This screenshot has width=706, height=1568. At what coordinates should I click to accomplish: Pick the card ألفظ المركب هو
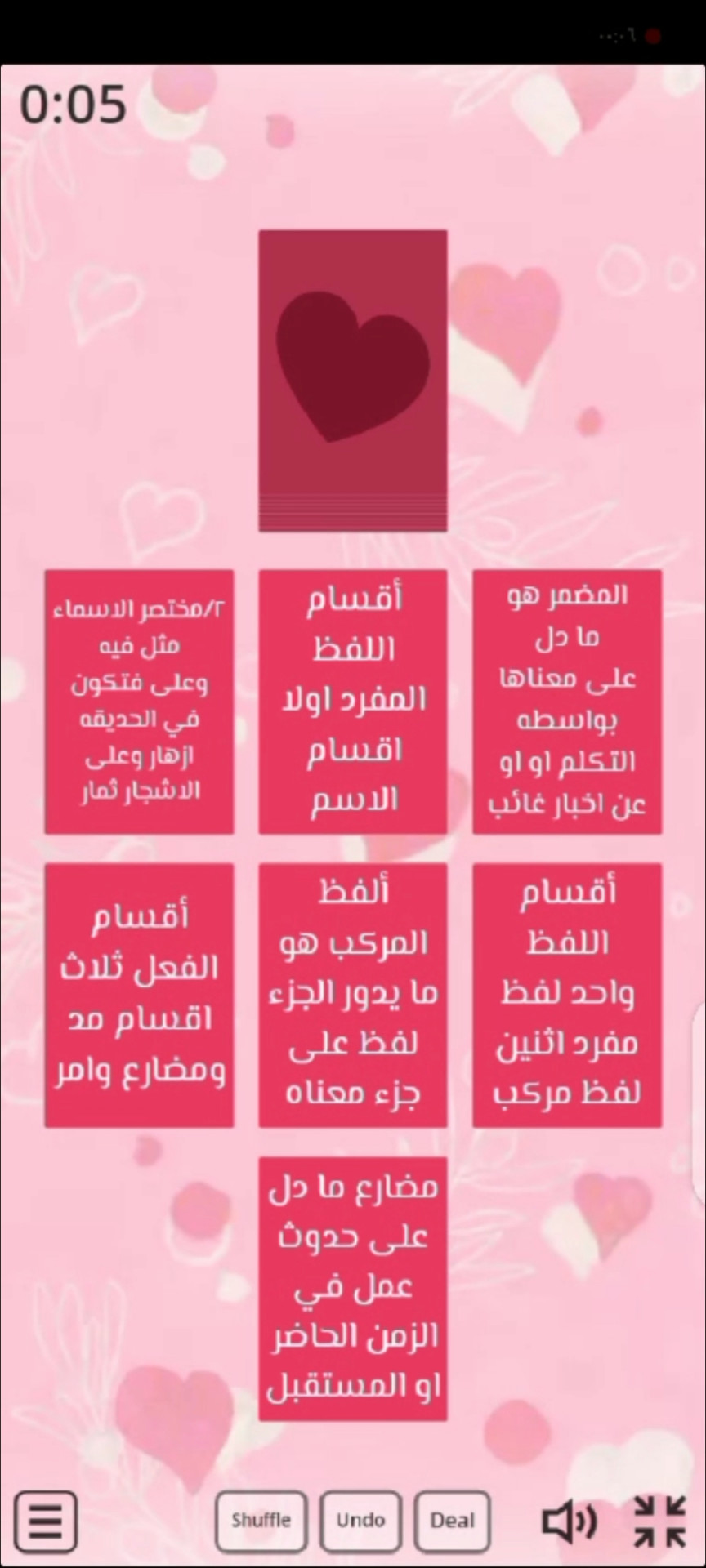tap(353, 995)
